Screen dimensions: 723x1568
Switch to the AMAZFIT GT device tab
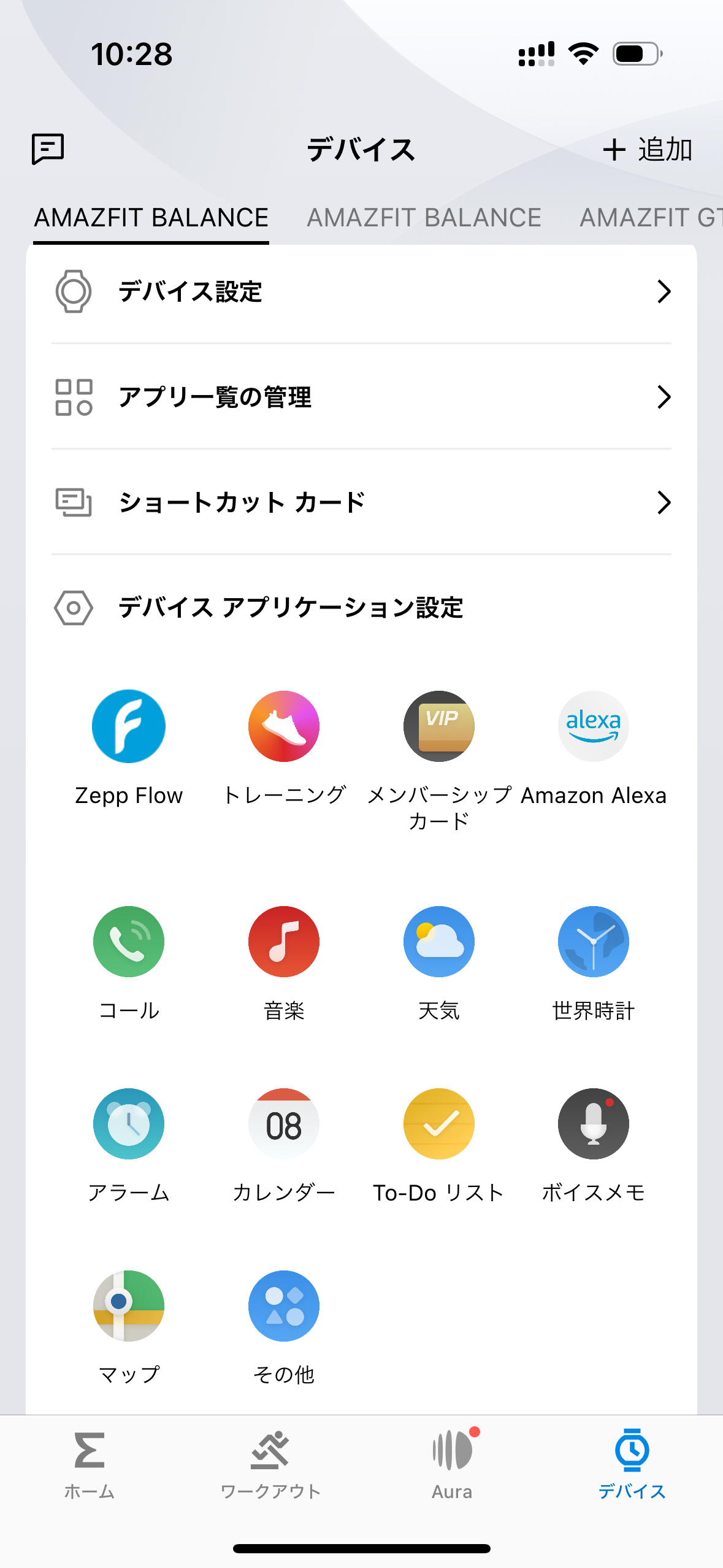pos(649,218)
